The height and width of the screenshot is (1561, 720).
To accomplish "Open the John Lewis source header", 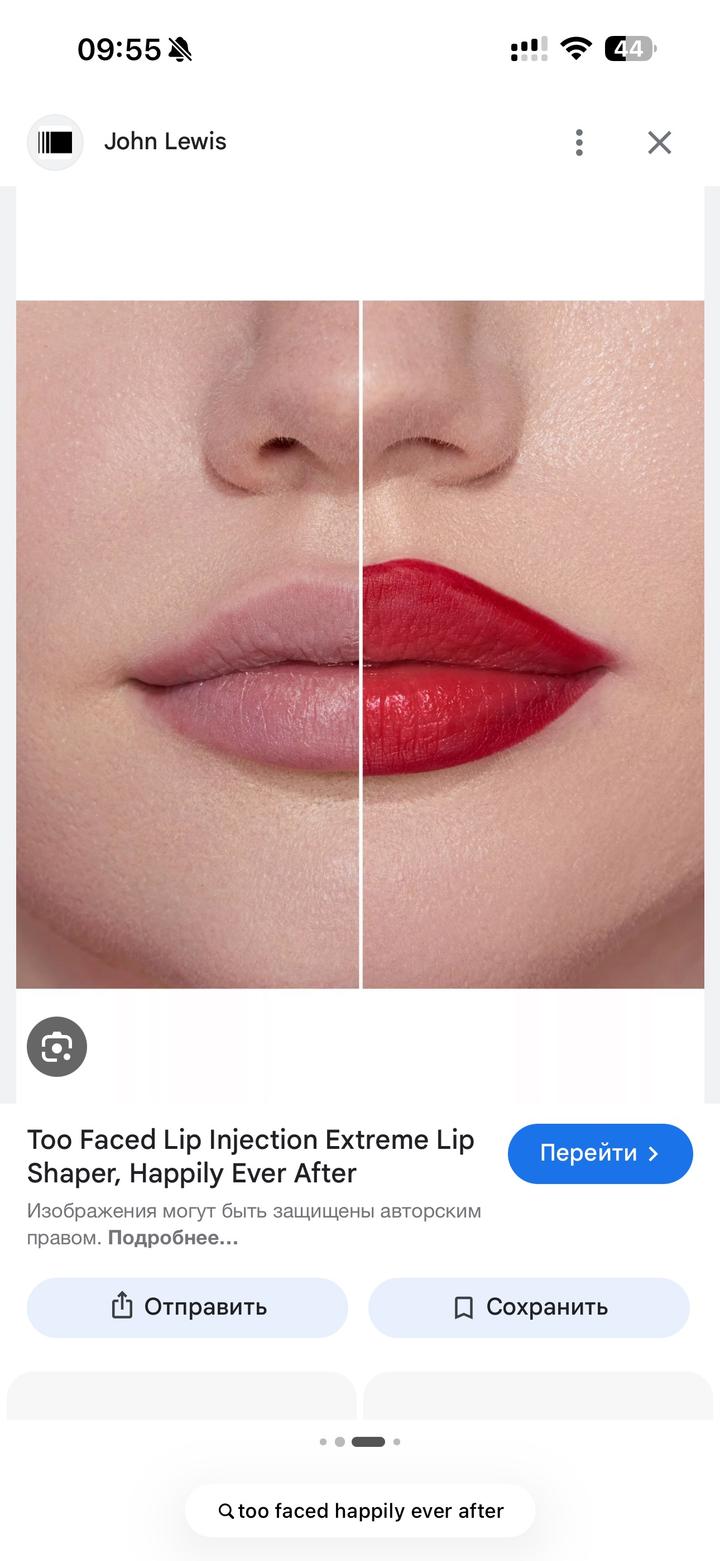I will tap(165, 142).
